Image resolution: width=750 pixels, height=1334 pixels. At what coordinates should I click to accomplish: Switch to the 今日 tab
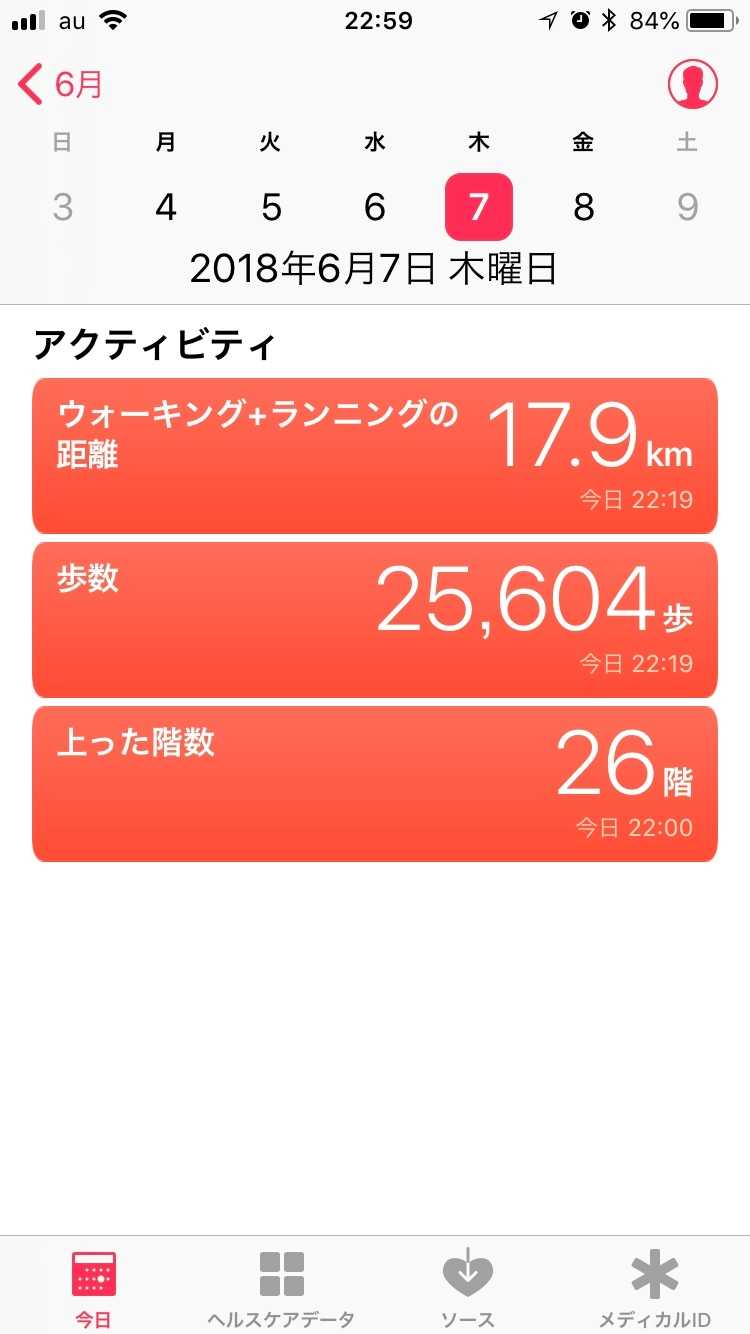[x=94, y=1288]
